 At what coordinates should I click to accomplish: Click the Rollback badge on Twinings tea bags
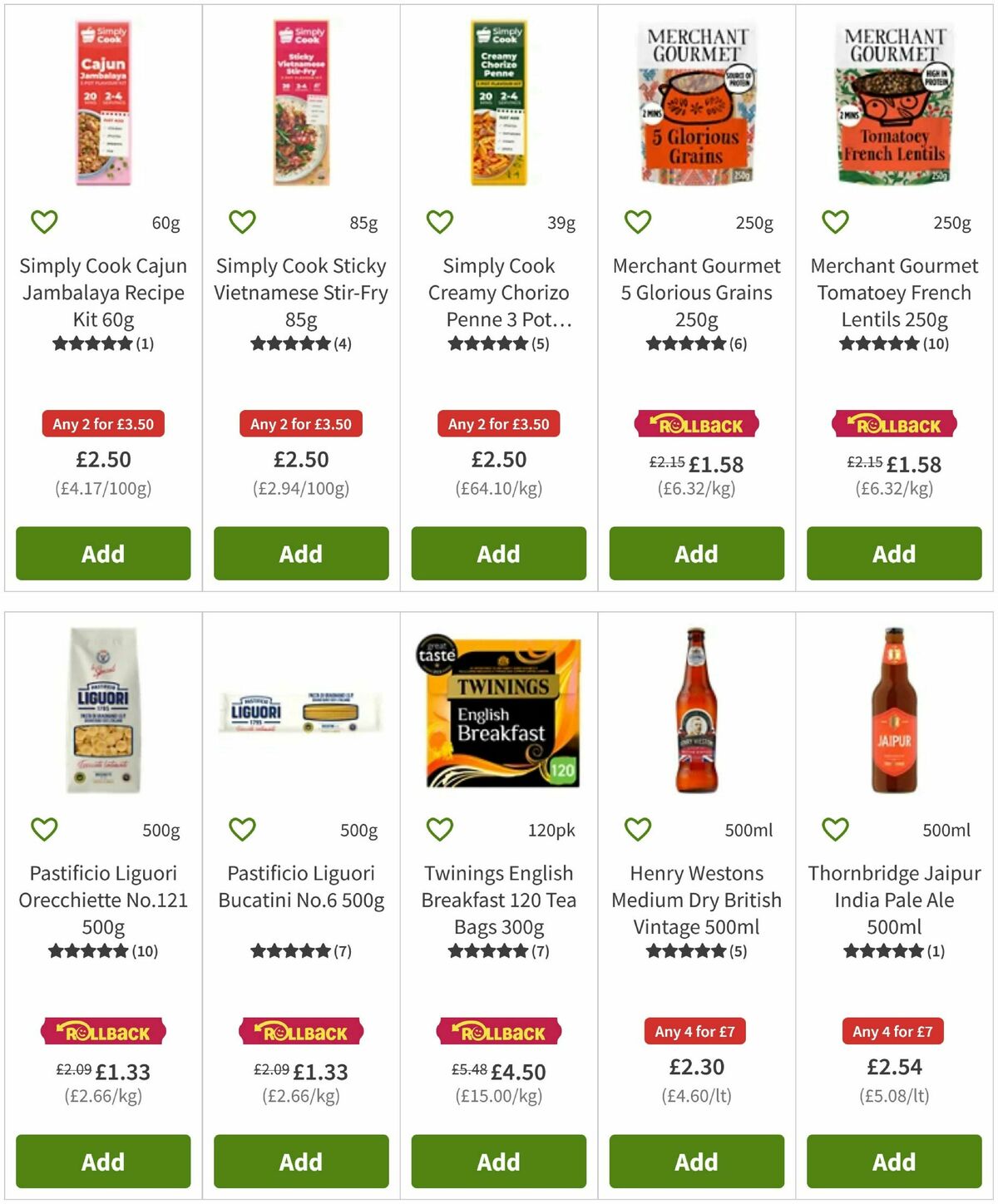click(x=497, y=1031)
